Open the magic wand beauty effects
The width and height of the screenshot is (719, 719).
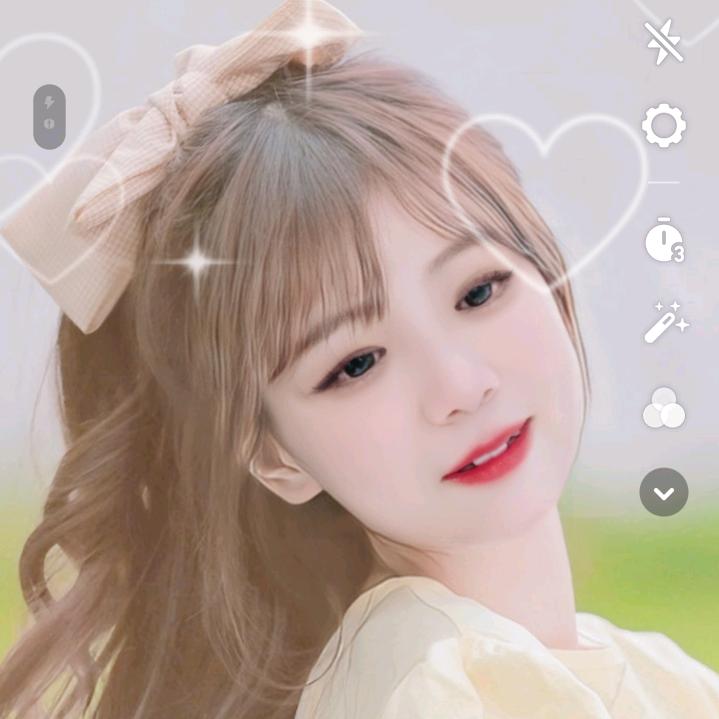pyautogui.click(x=665, y=323)
